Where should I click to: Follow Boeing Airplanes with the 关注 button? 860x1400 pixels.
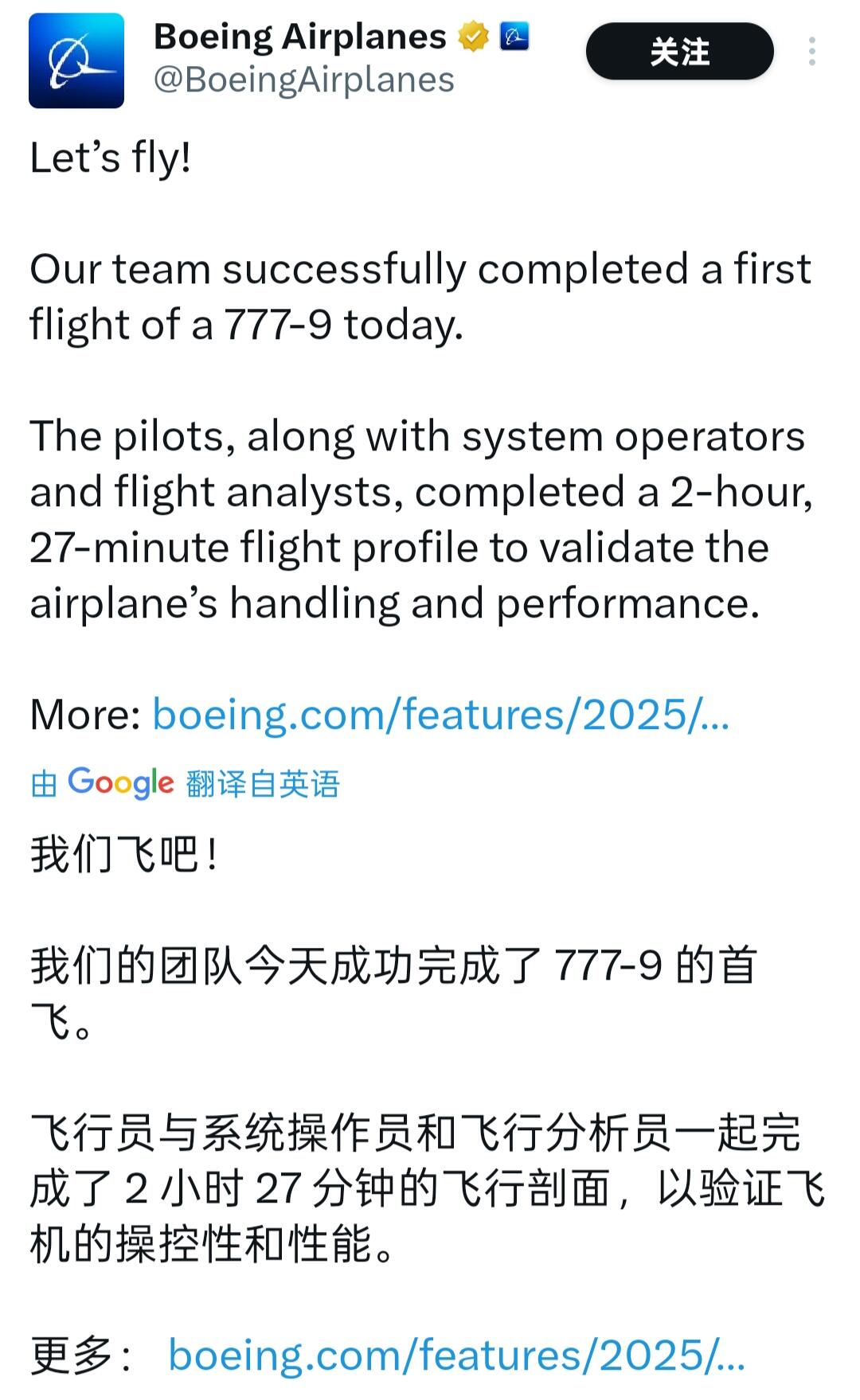click(679, 52)
